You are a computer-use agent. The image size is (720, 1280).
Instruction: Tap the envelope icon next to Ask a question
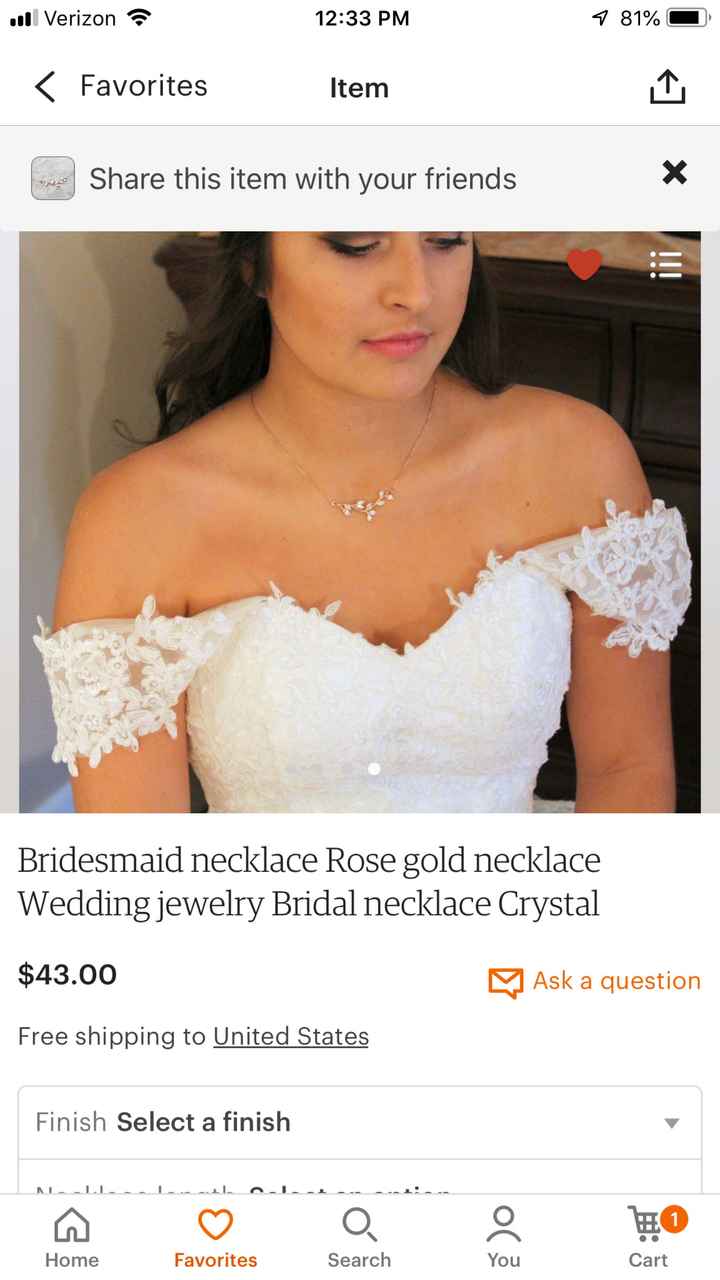[x=506, y=982]
